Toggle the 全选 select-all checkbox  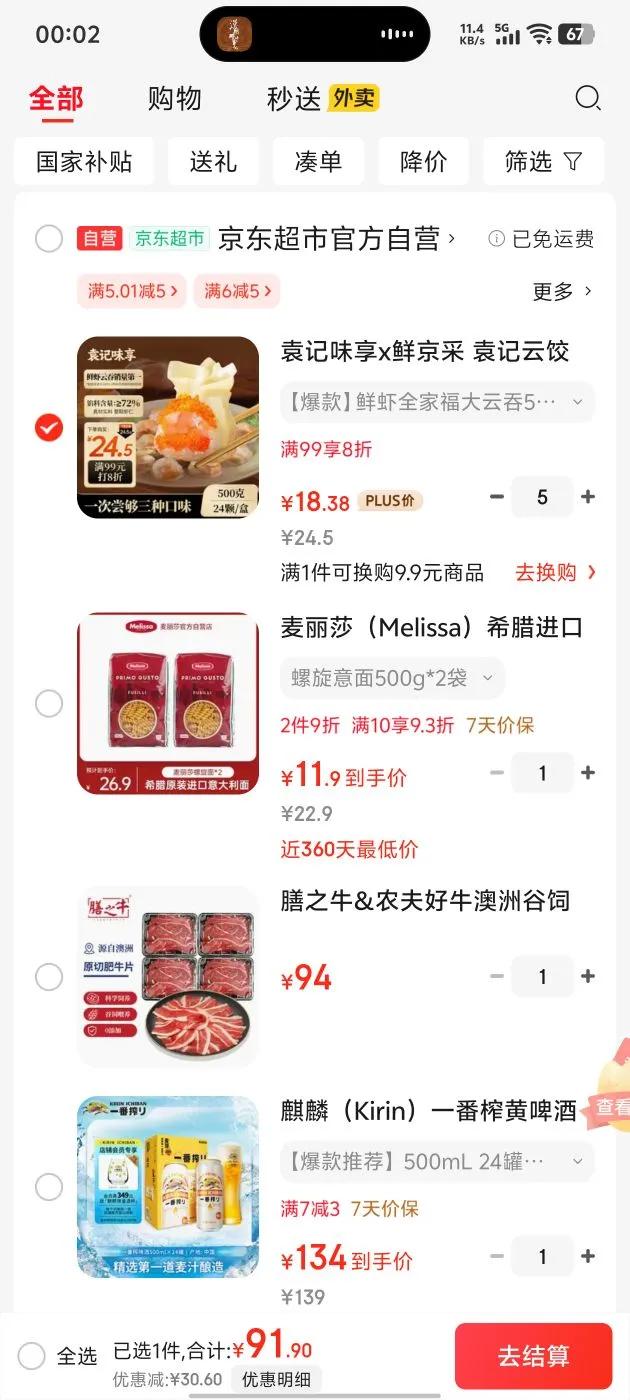[32, 1356]
